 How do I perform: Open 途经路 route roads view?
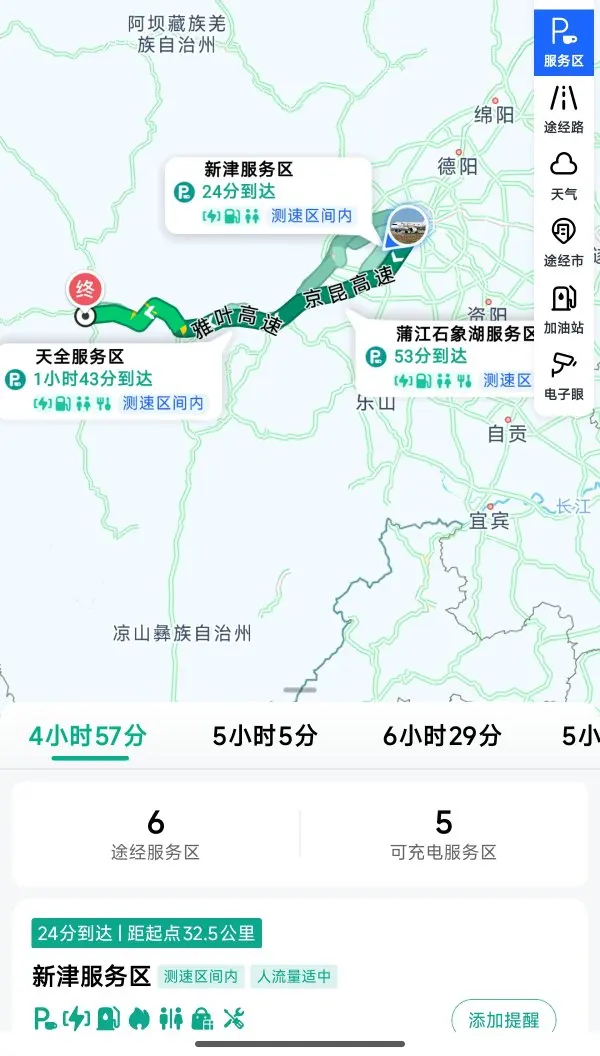coord(564,109)
